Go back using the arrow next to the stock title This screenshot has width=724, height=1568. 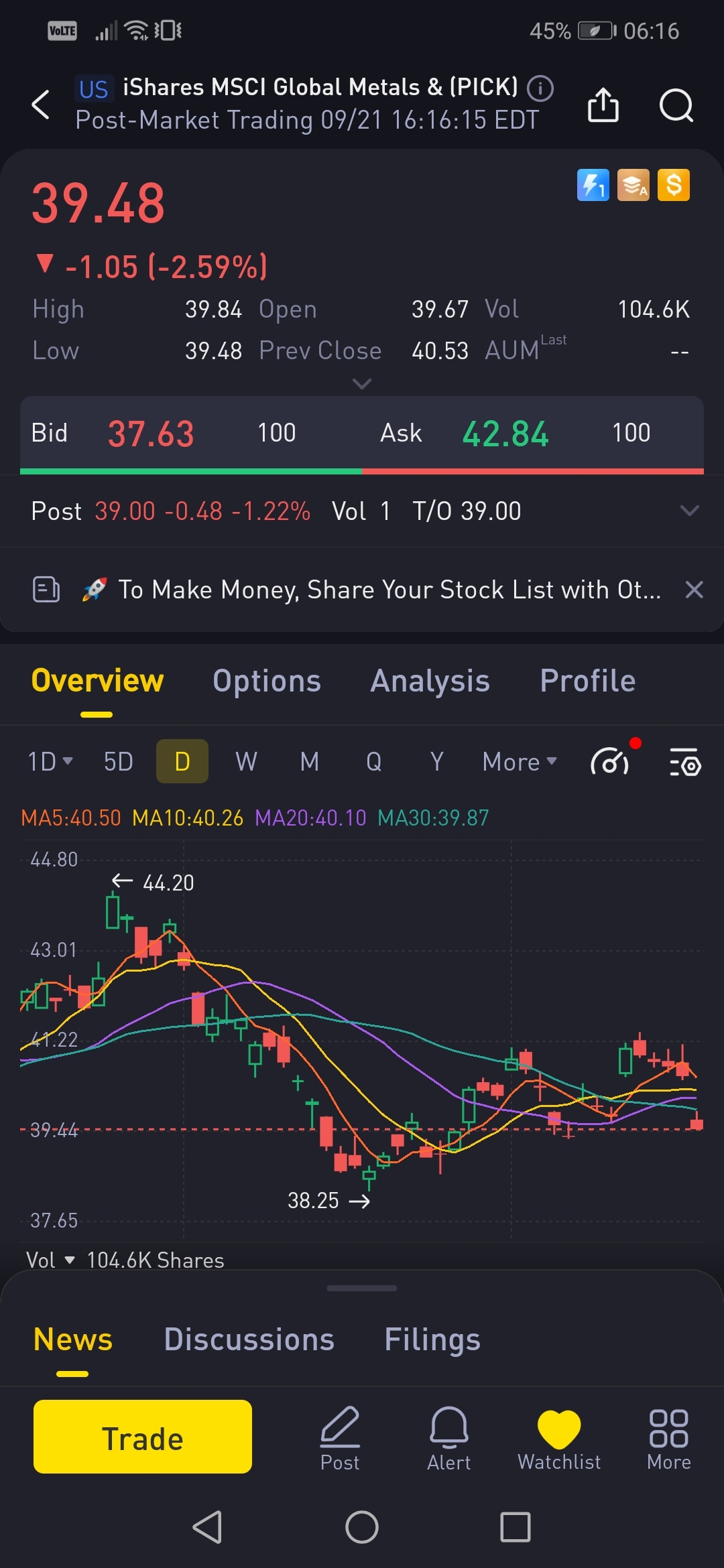[x=41, y=105]
